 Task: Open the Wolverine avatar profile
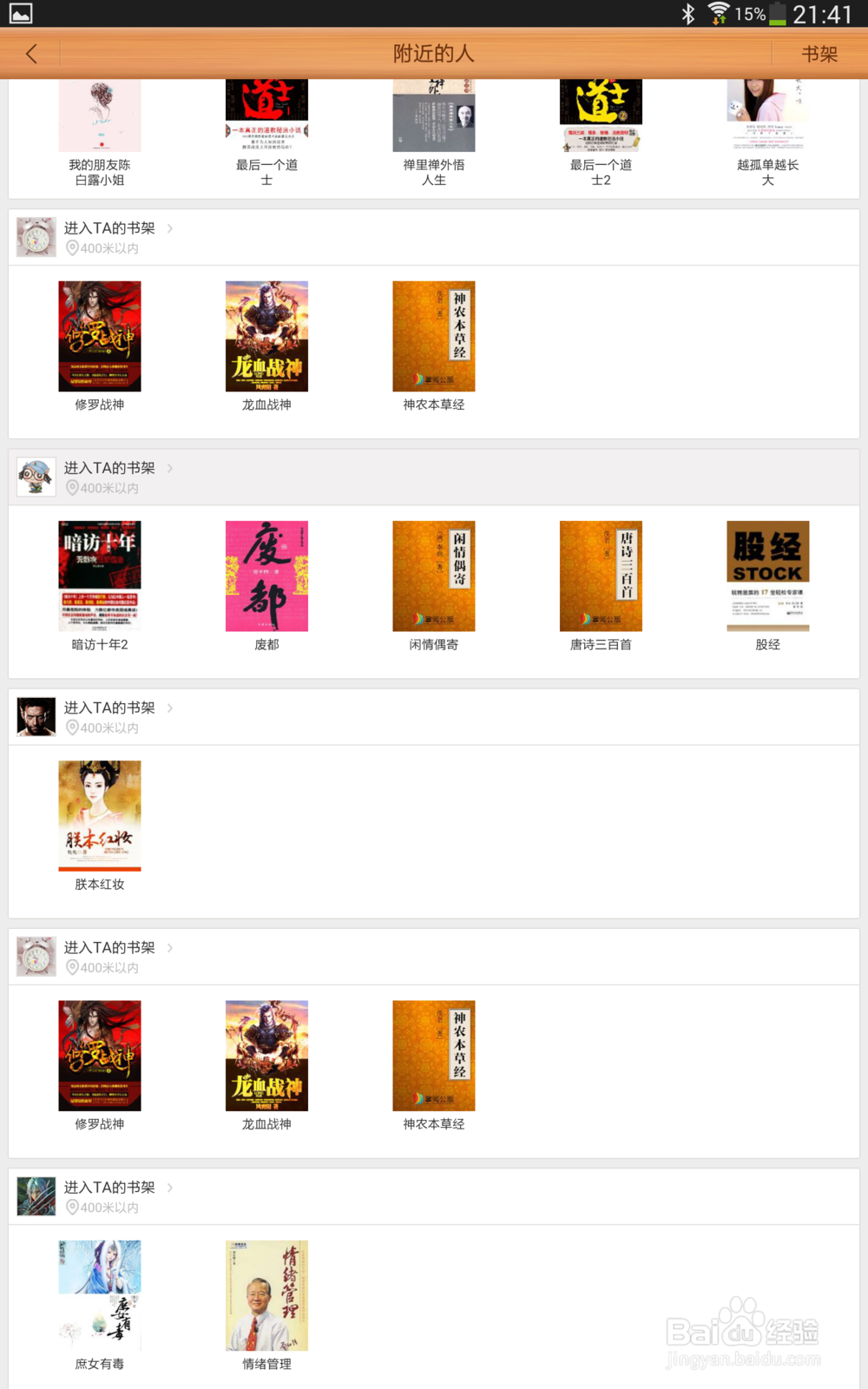(35, 716)
